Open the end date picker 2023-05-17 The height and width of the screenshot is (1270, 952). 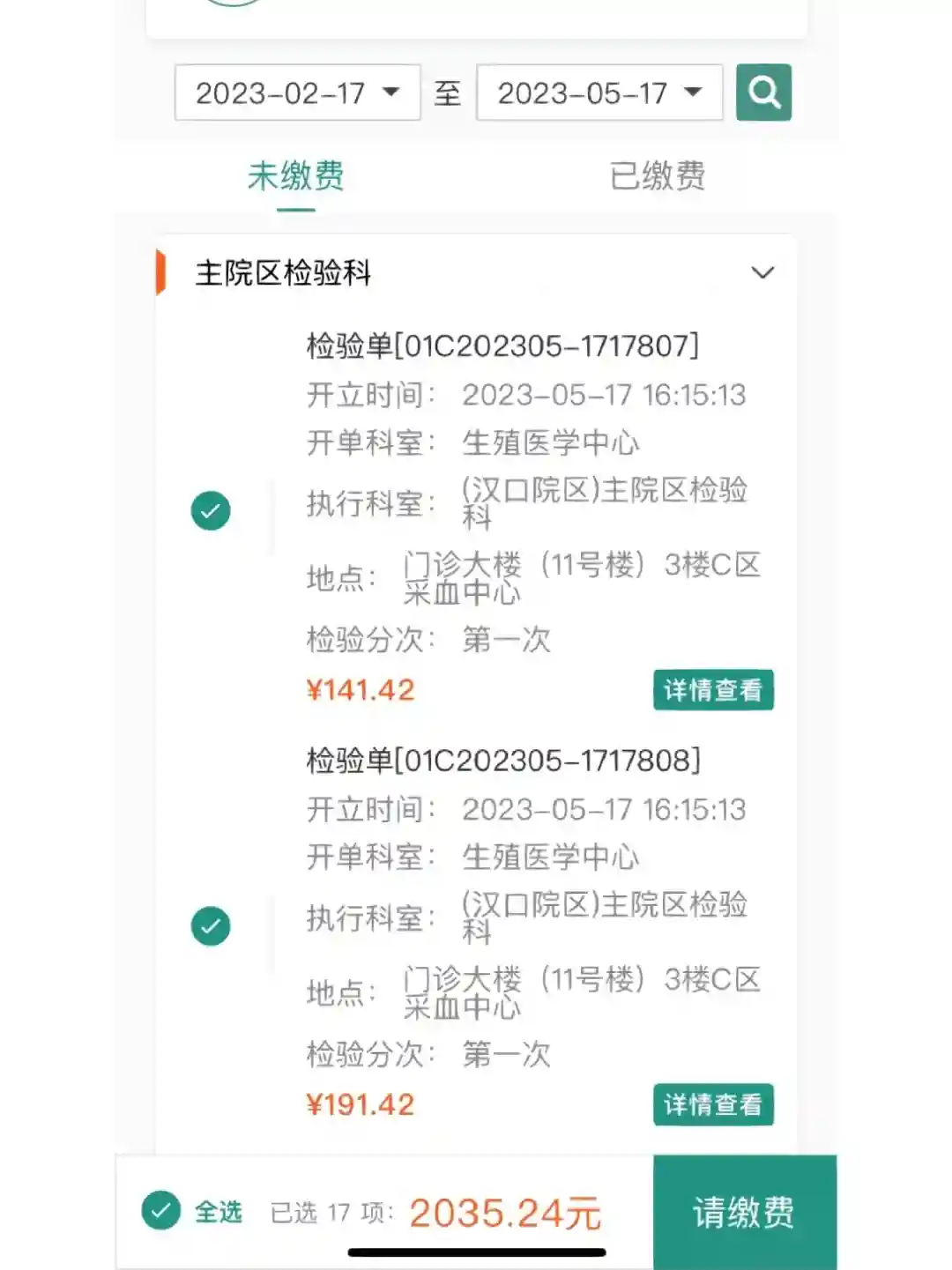tap(599, 93)
